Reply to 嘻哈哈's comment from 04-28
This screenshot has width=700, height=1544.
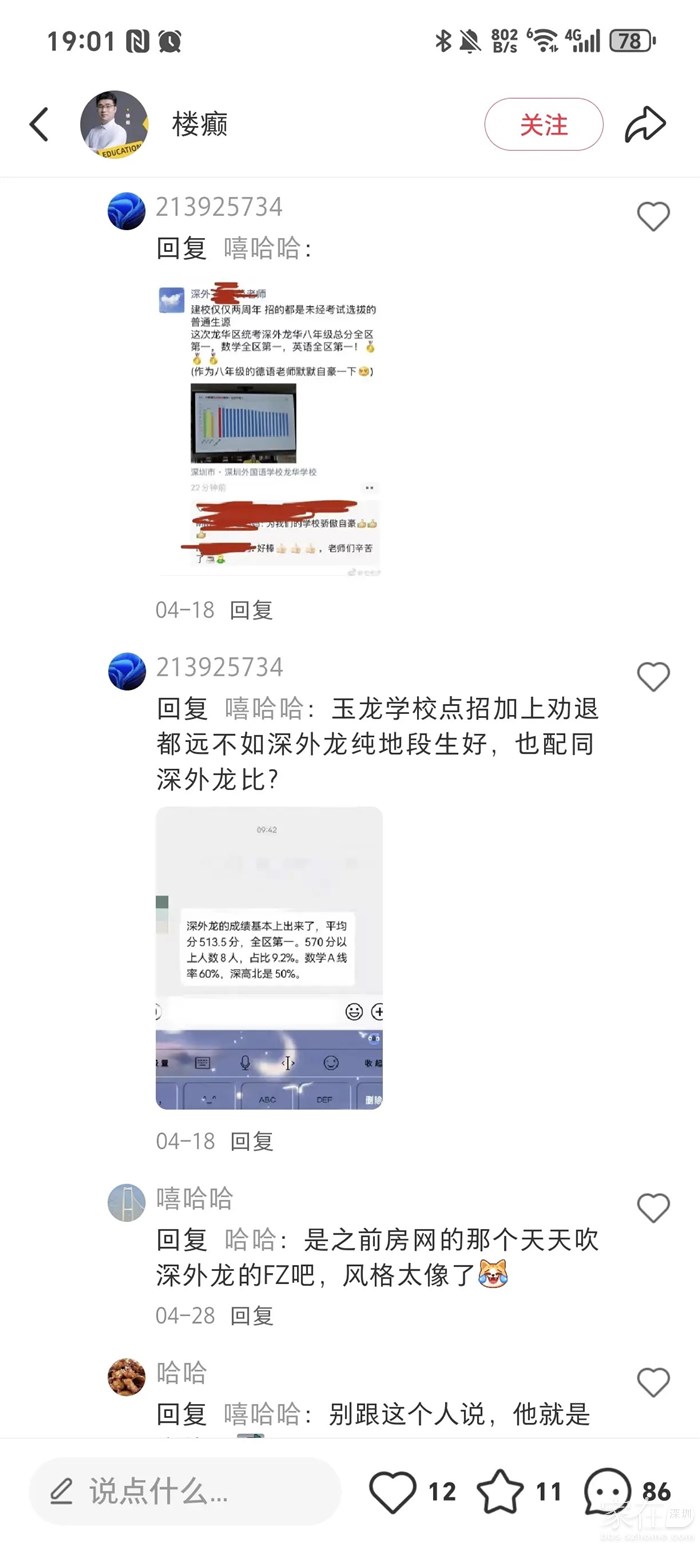click(251, 1315)
